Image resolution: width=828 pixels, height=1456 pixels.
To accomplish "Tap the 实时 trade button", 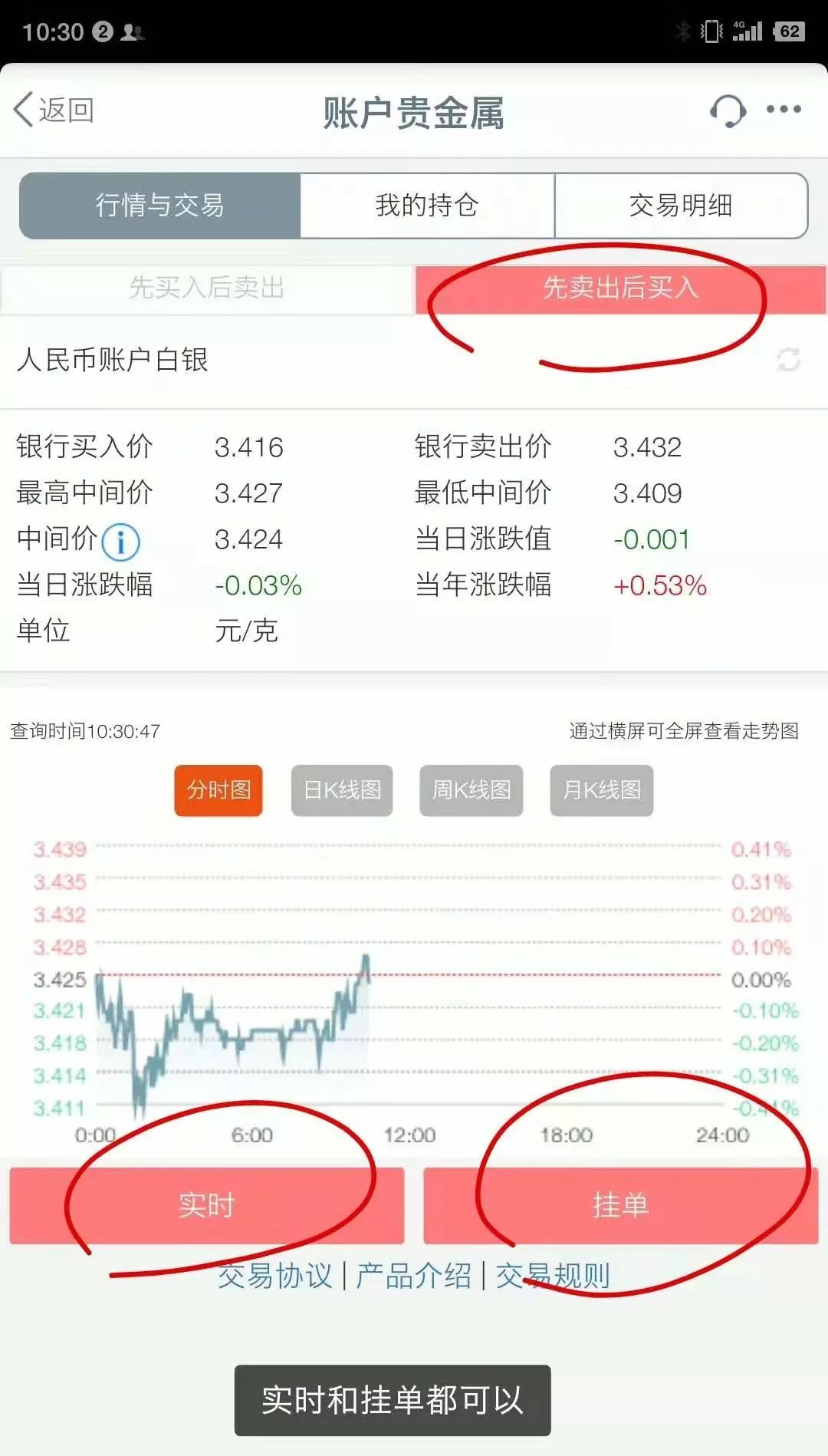I will pyautogui.click(x=207, y=1205).
